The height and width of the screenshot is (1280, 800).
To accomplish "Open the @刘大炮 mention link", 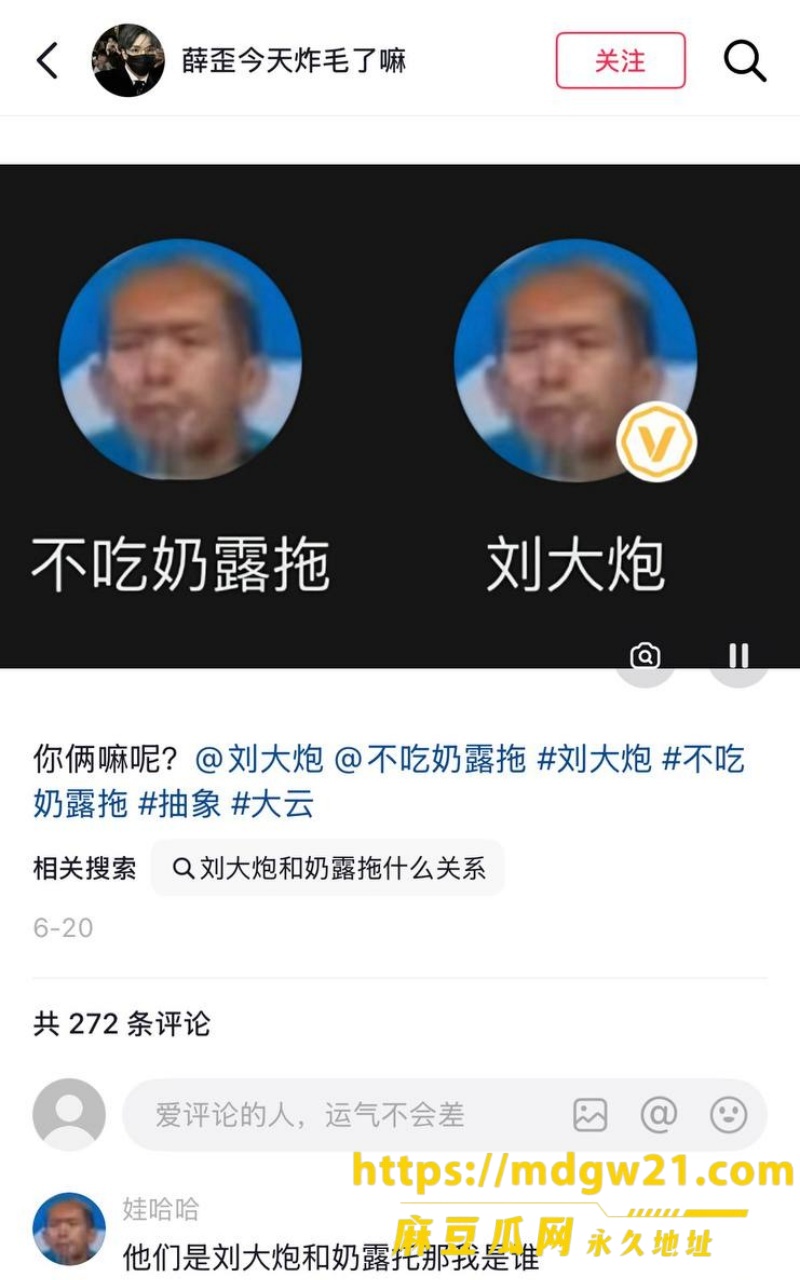I will [x=259, y=759].
